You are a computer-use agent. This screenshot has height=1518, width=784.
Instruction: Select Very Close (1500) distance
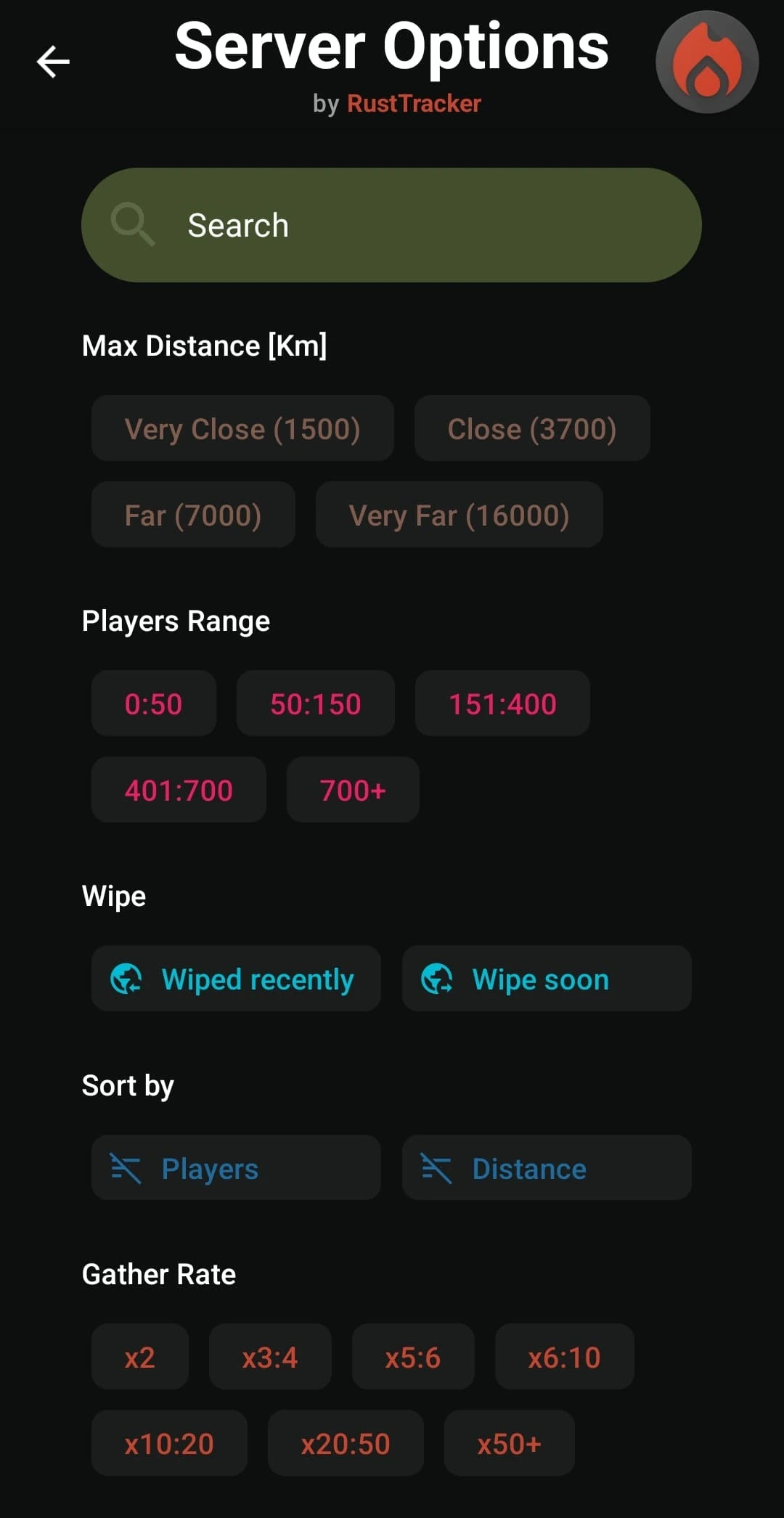[242, 428]
